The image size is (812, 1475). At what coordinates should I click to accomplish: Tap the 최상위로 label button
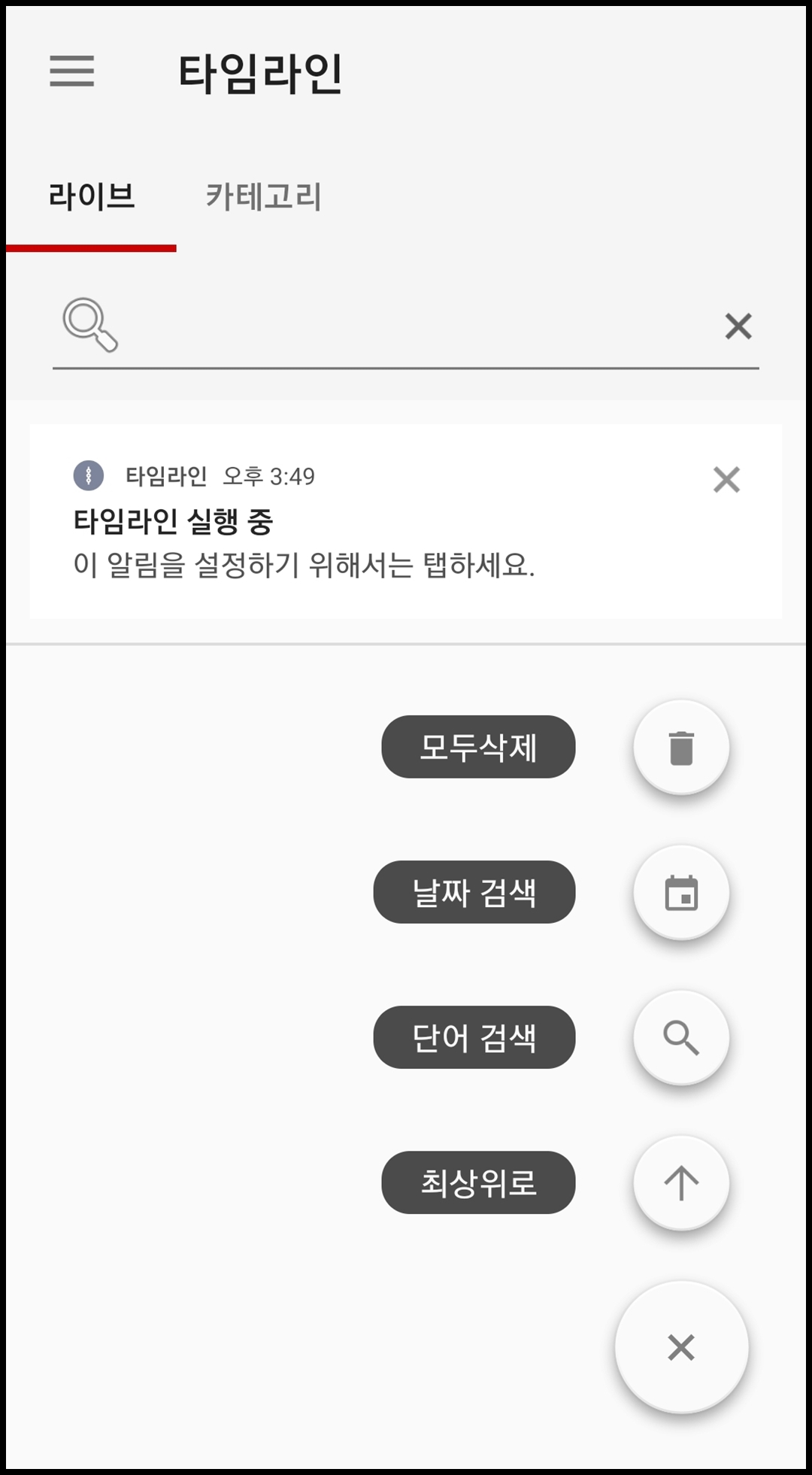tap(478, 1182)
